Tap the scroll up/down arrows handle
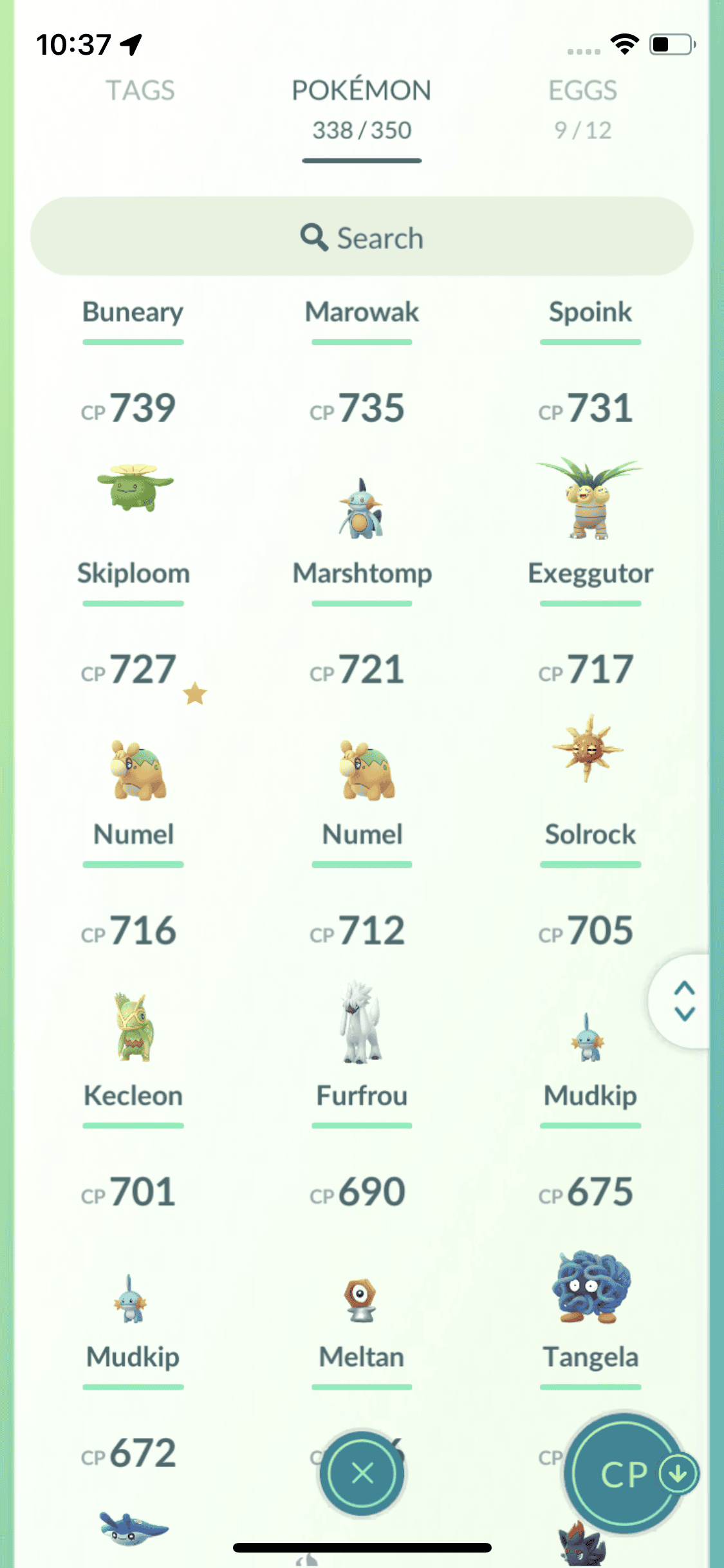This screenshot has width=724, height=1568. tap(684, 1001)
